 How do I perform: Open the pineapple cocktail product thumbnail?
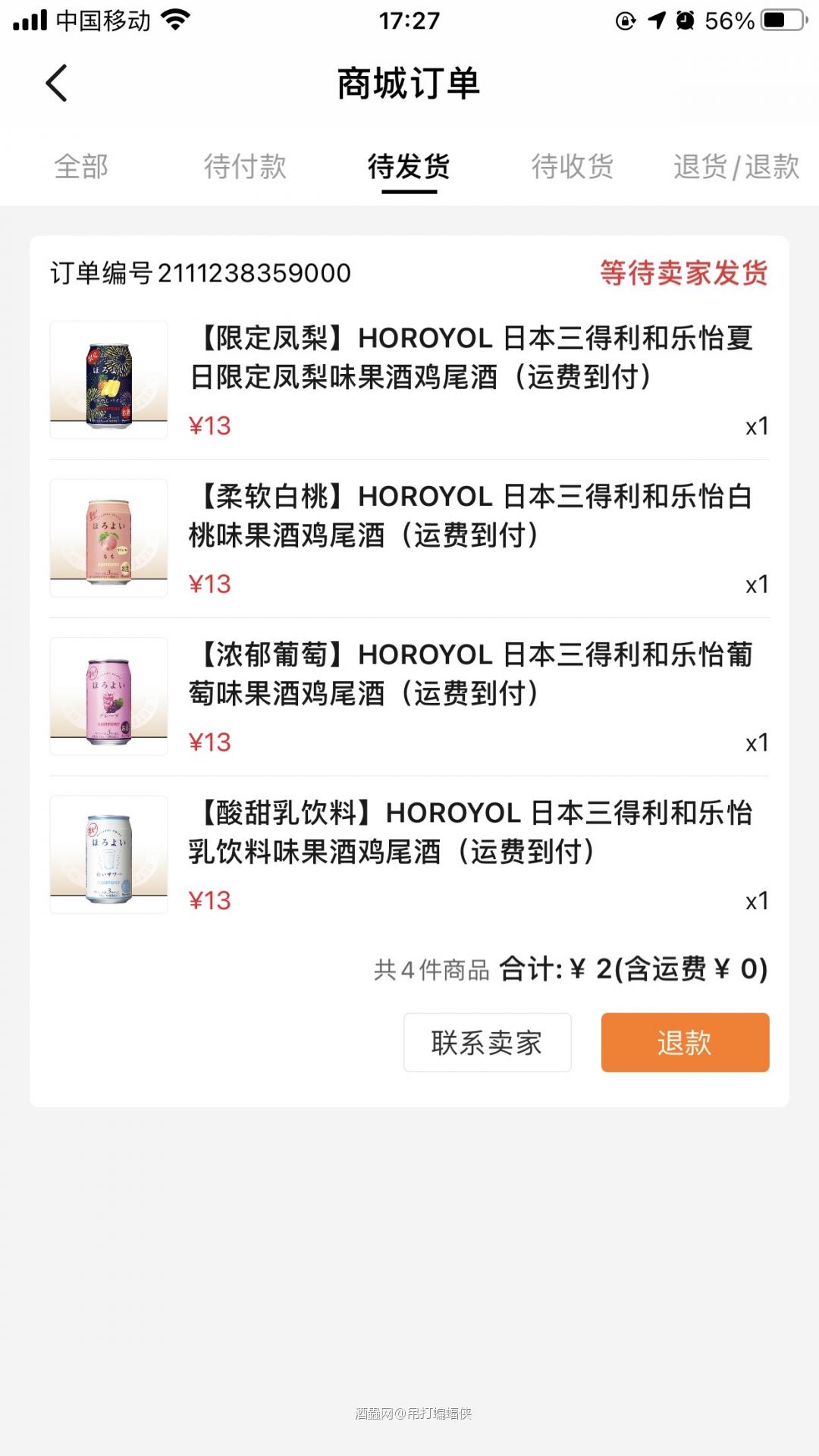(x=108, y=379)
